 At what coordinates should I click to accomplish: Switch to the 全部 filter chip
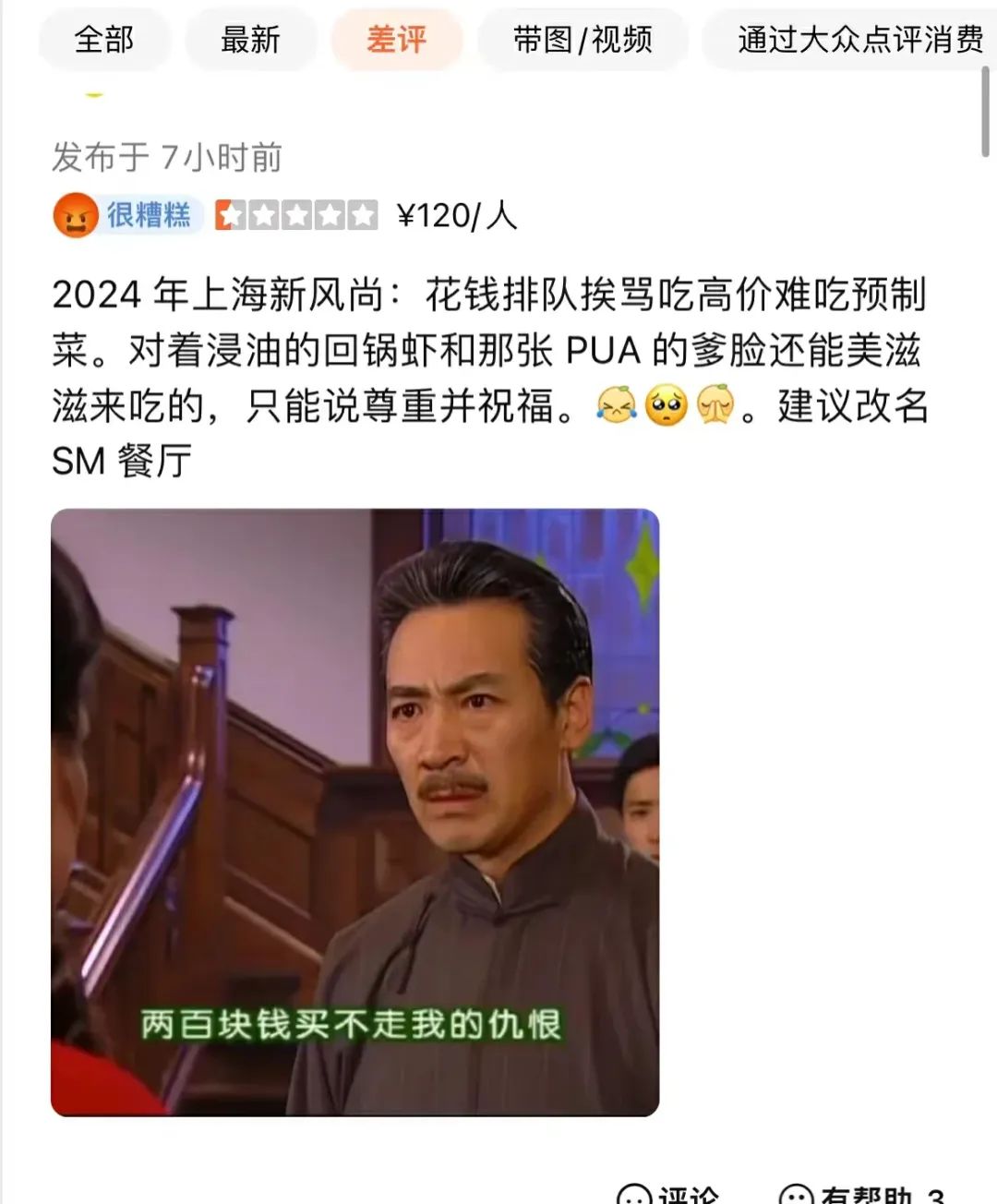coord(104,40)
